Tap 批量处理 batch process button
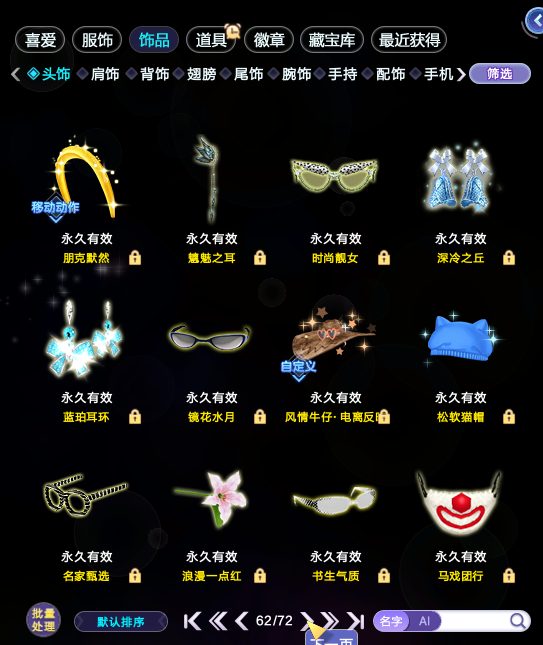Screen dimensions: 543x645 point(43,620)
